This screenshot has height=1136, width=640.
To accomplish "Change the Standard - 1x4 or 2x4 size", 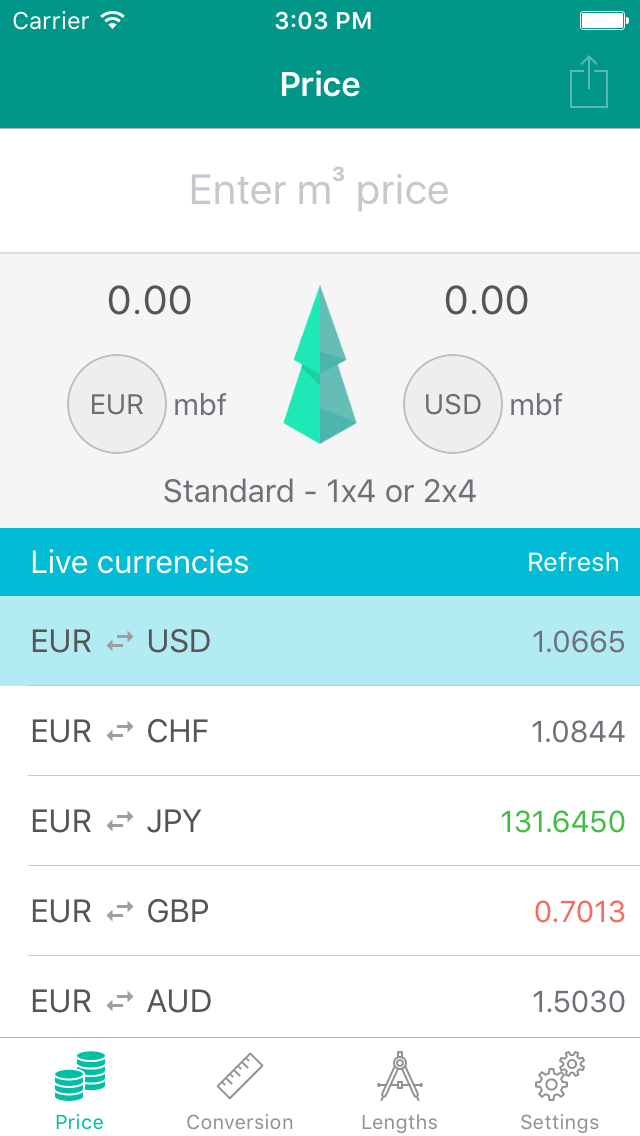I will click(320, 491).
